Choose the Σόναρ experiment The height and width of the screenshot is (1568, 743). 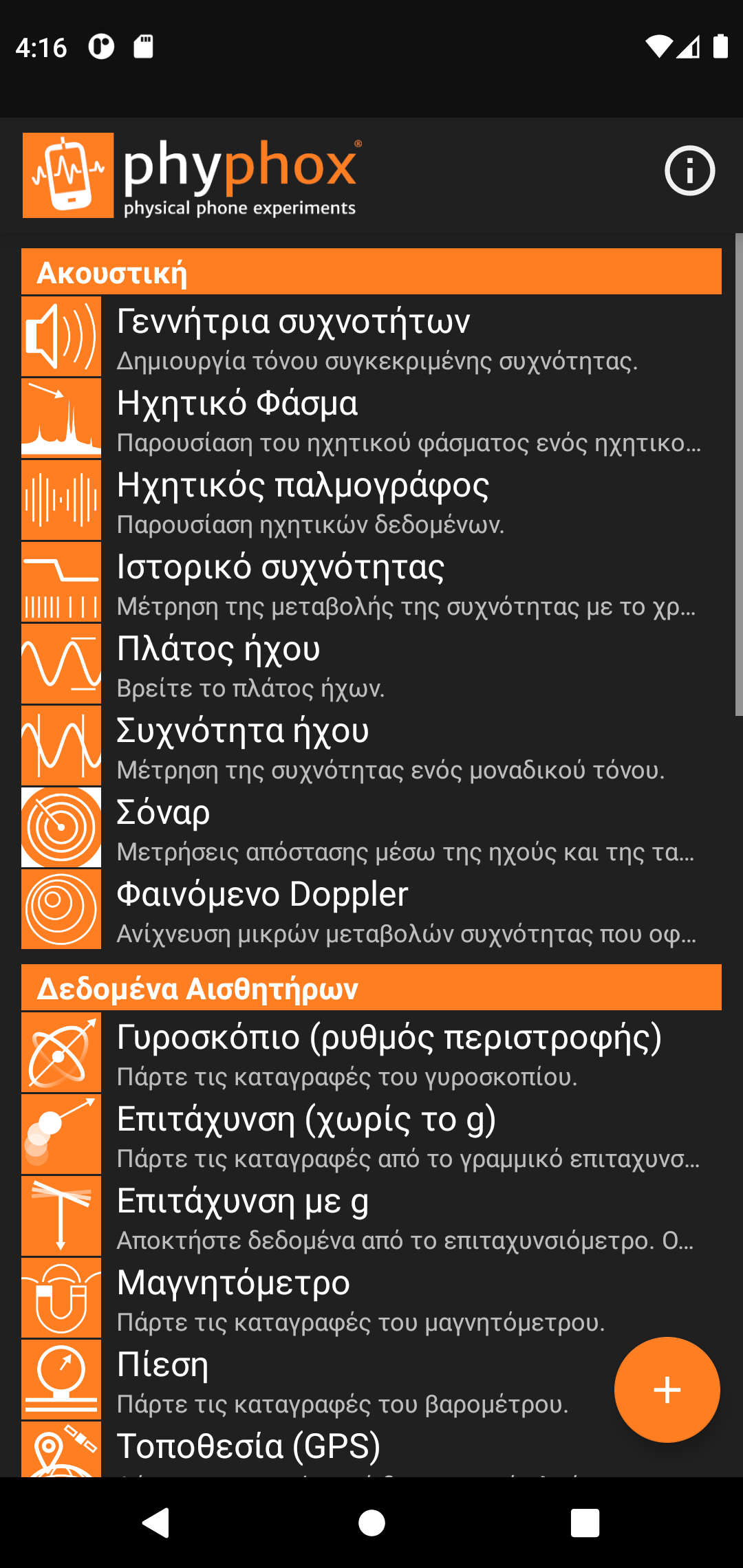[371, 828]
